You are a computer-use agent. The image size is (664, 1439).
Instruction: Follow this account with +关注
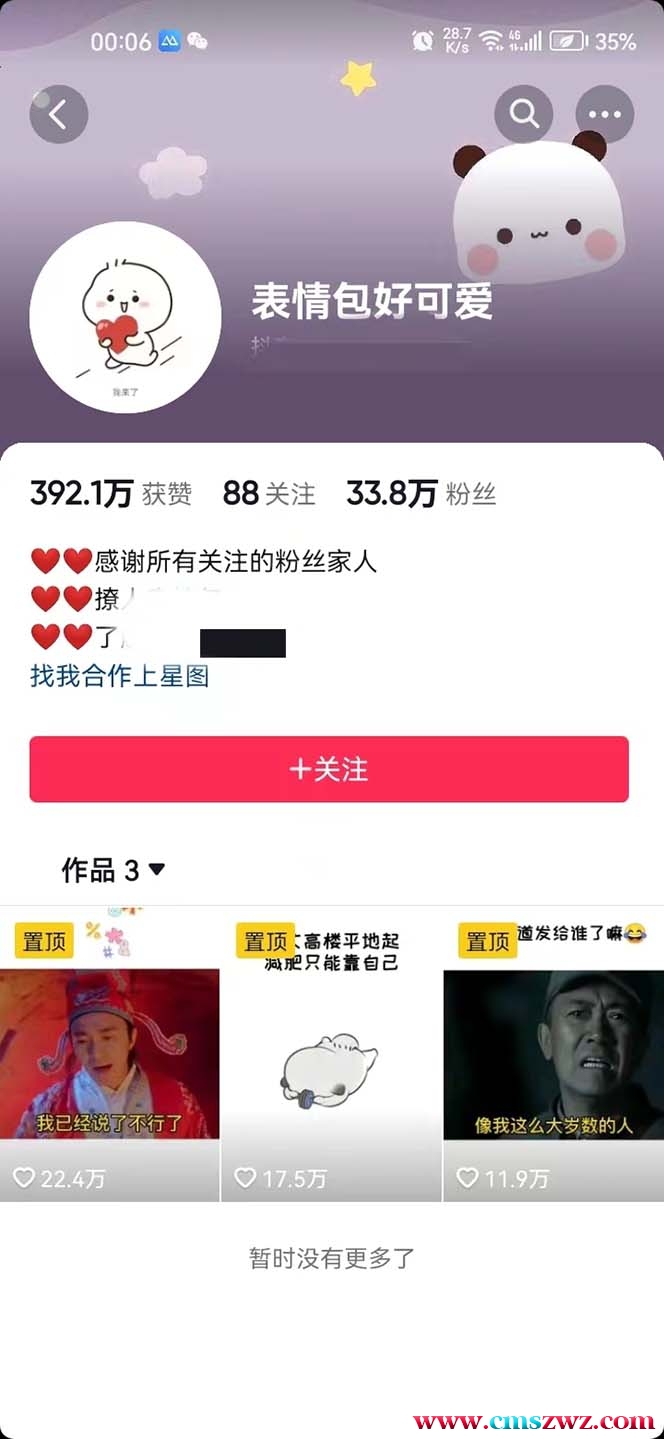[x=329, y=769]
